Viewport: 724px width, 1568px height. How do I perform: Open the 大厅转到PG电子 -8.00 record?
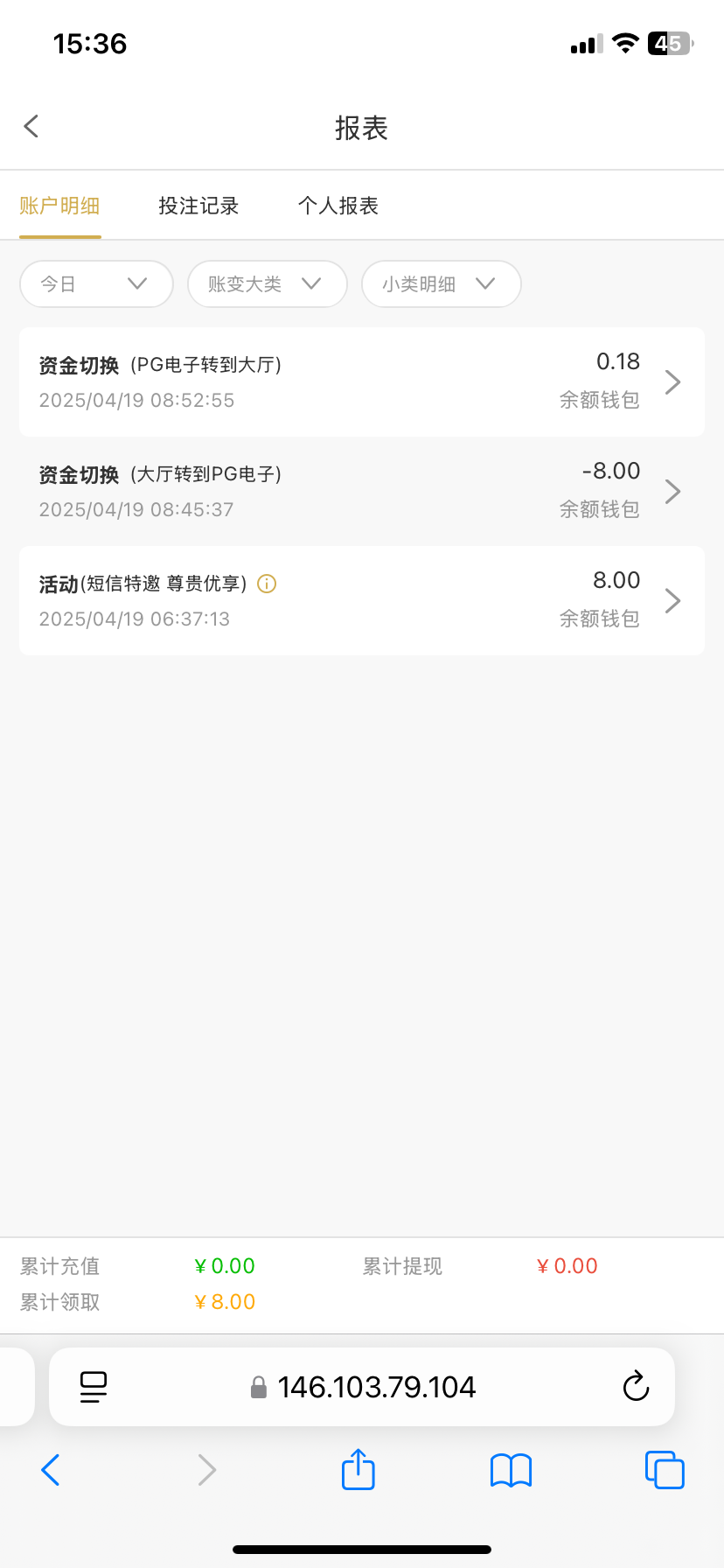pyautogui.click(x=362, y=492)
